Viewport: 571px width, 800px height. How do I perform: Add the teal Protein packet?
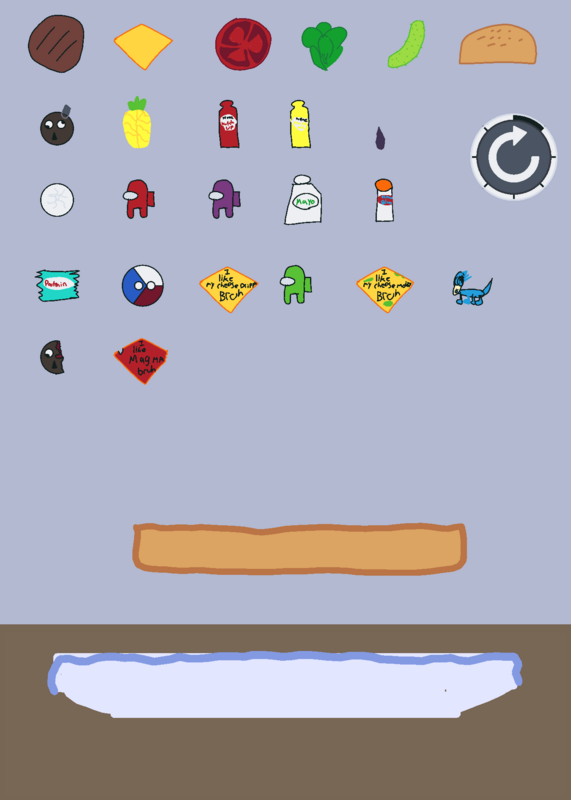point(57,285)
